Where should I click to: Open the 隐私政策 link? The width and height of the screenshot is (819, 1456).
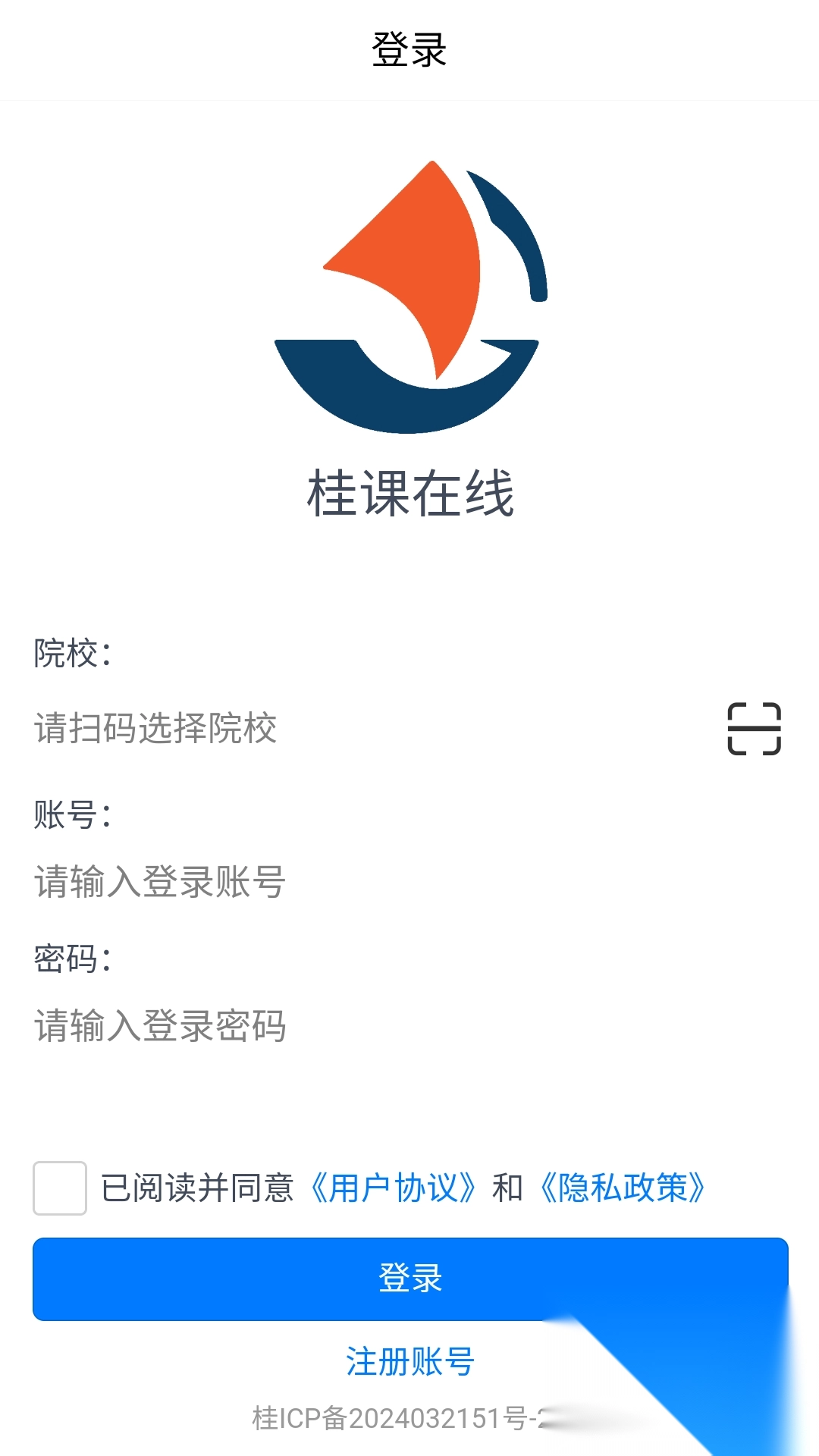point(623,1188)
